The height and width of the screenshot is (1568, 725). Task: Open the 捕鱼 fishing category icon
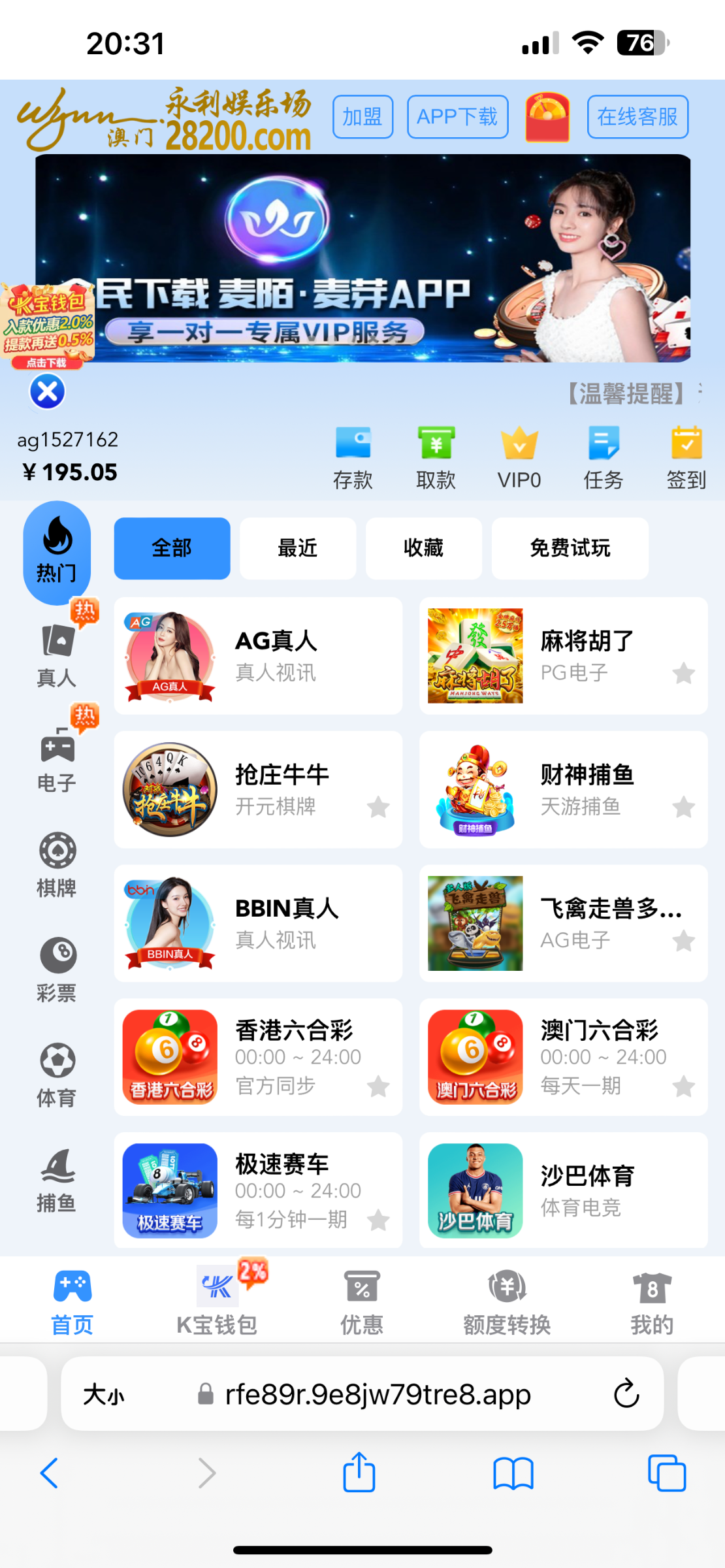[57, 1176]
